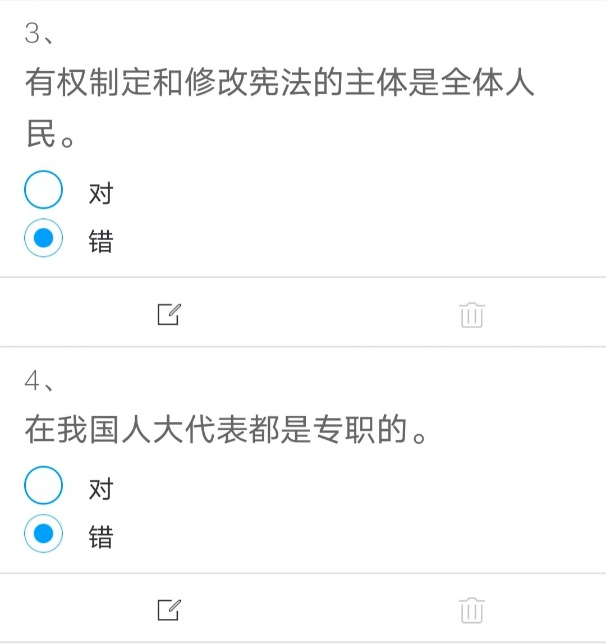This screenshot has width=606, height=644.
Task: Choose 对 for question 4
Action: [44, 487]
